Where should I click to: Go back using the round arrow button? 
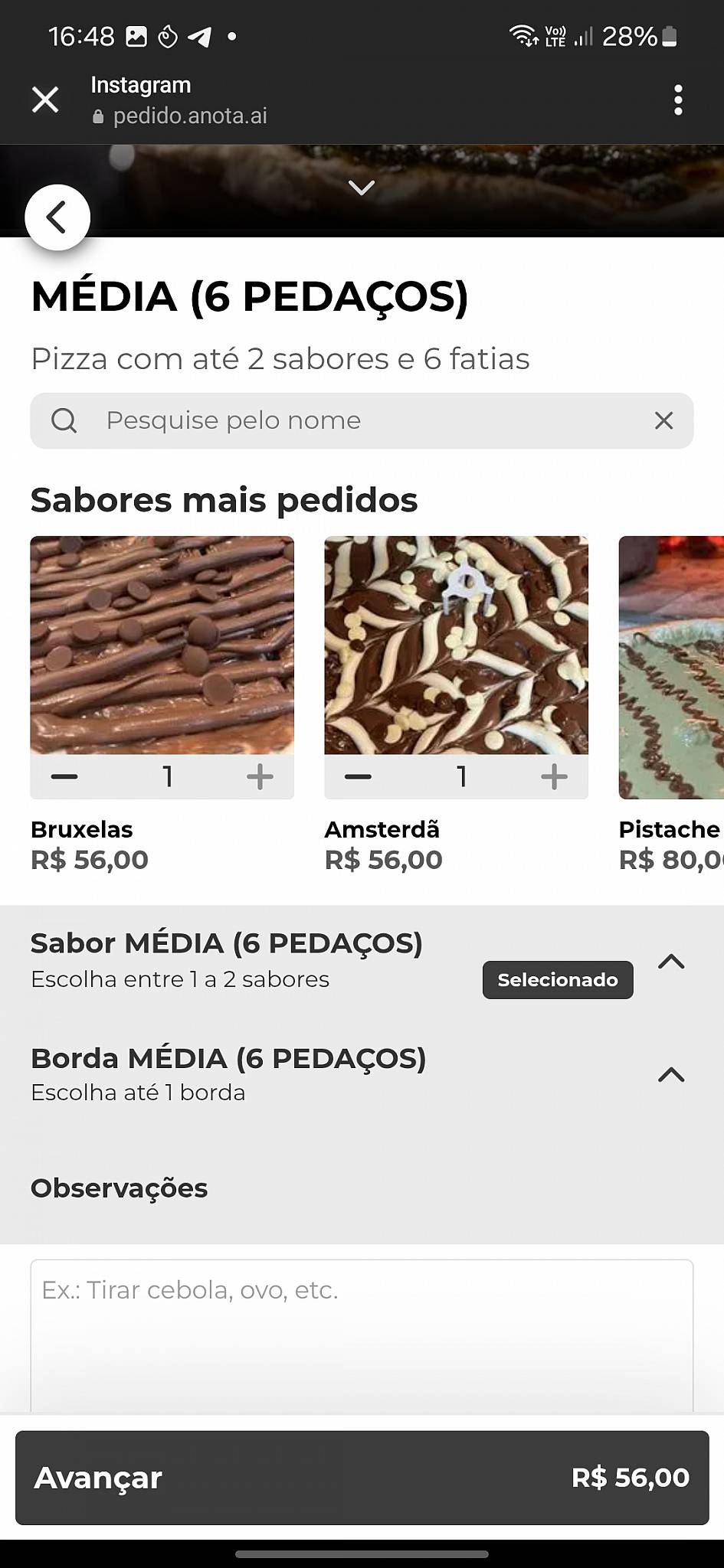[57, 217]
